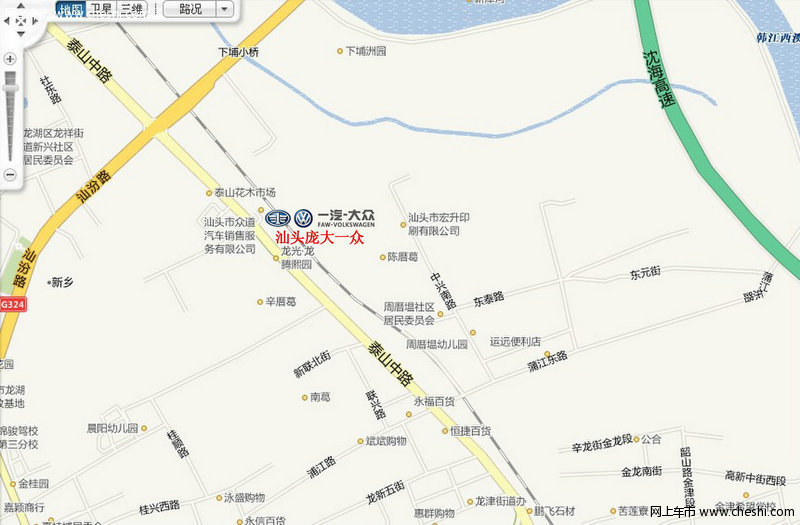Zoom in with the plus button
The image size is (800, 525).
coord(10,59)
